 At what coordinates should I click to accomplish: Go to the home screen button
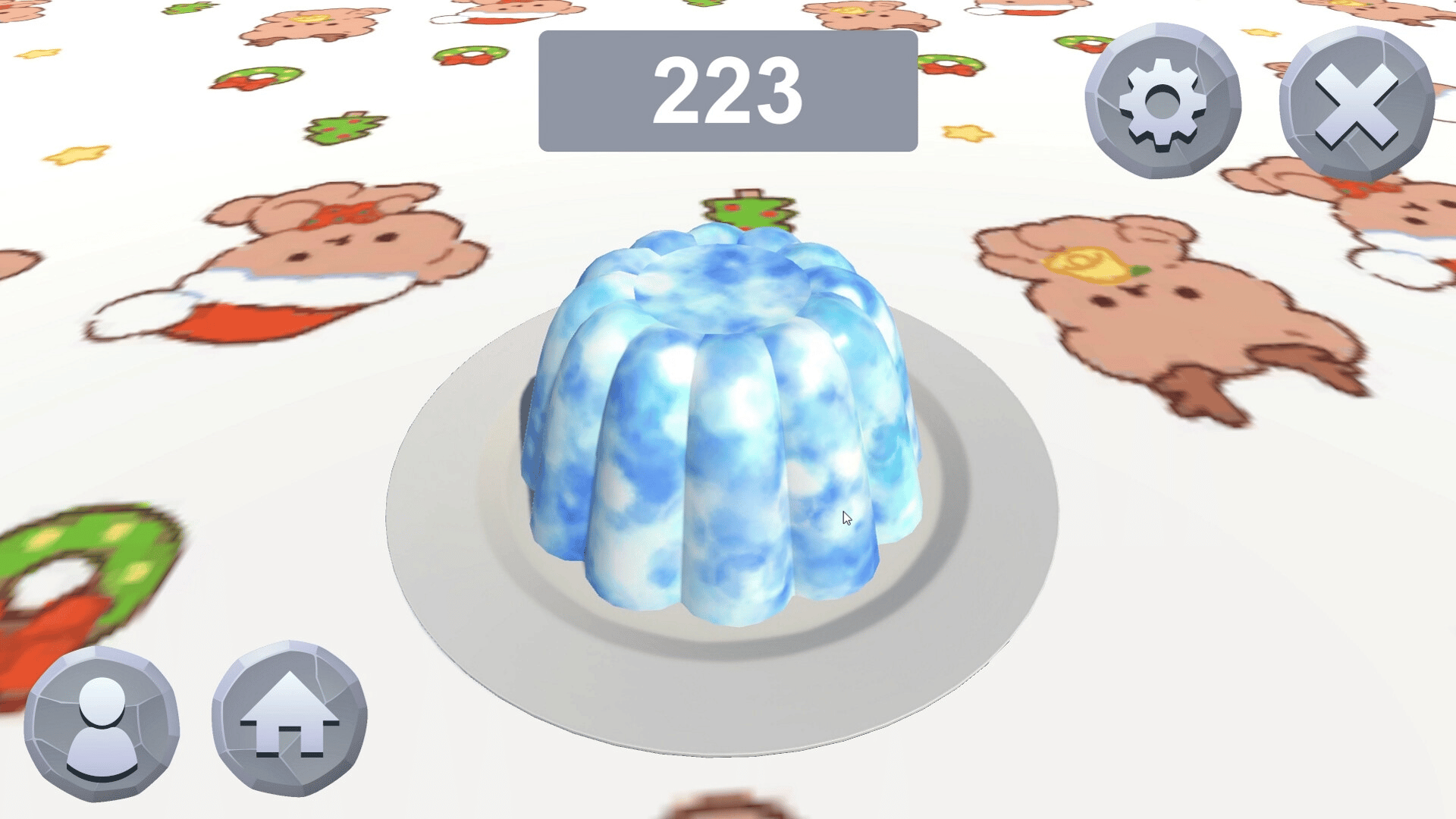tap(289, 720)
